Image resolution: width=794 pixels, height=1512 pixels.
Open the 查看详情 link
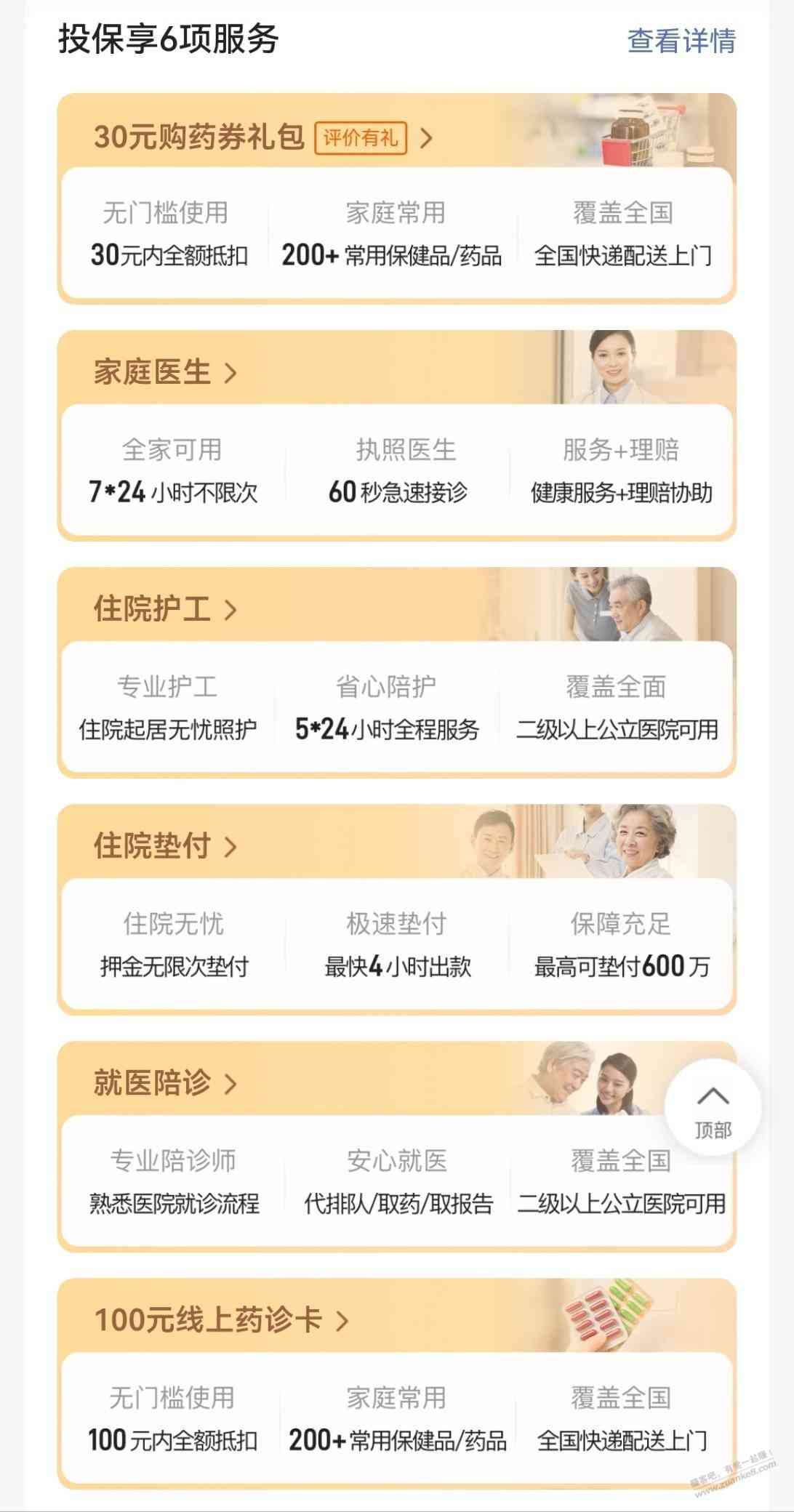point(681,41)
